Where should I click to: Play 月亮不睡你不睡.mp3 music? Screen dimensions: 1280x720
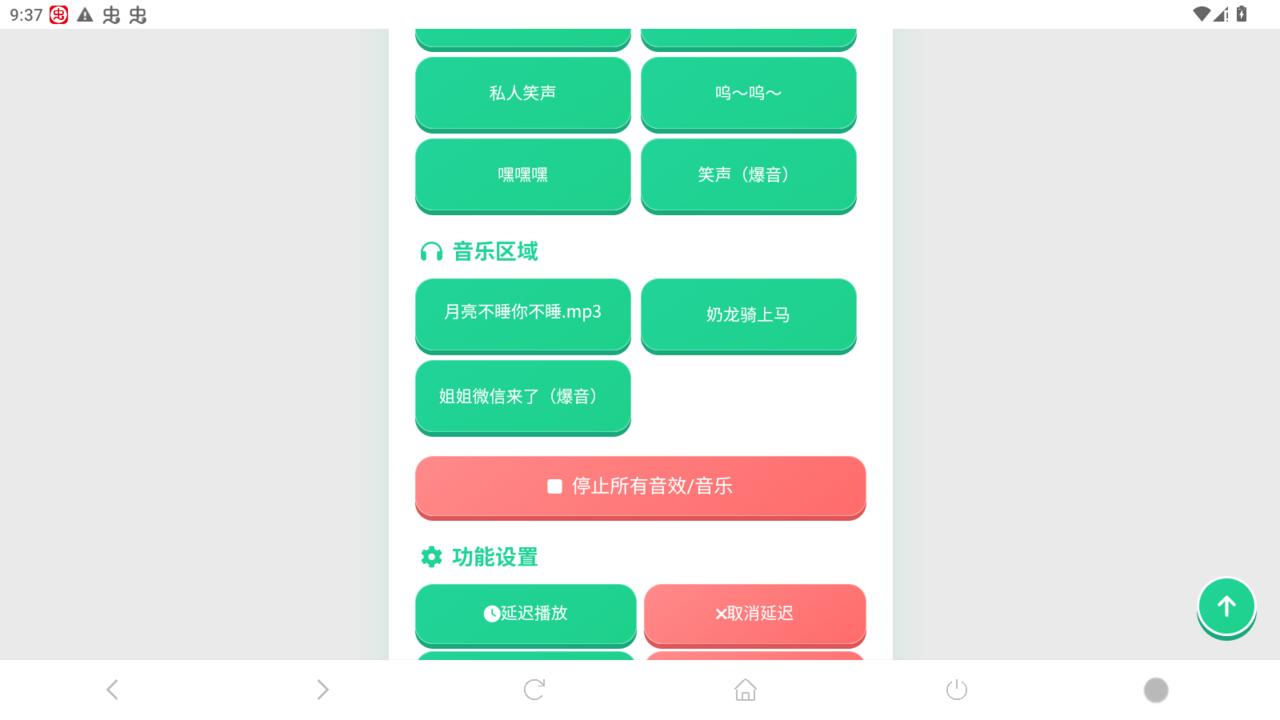(523, 314)
